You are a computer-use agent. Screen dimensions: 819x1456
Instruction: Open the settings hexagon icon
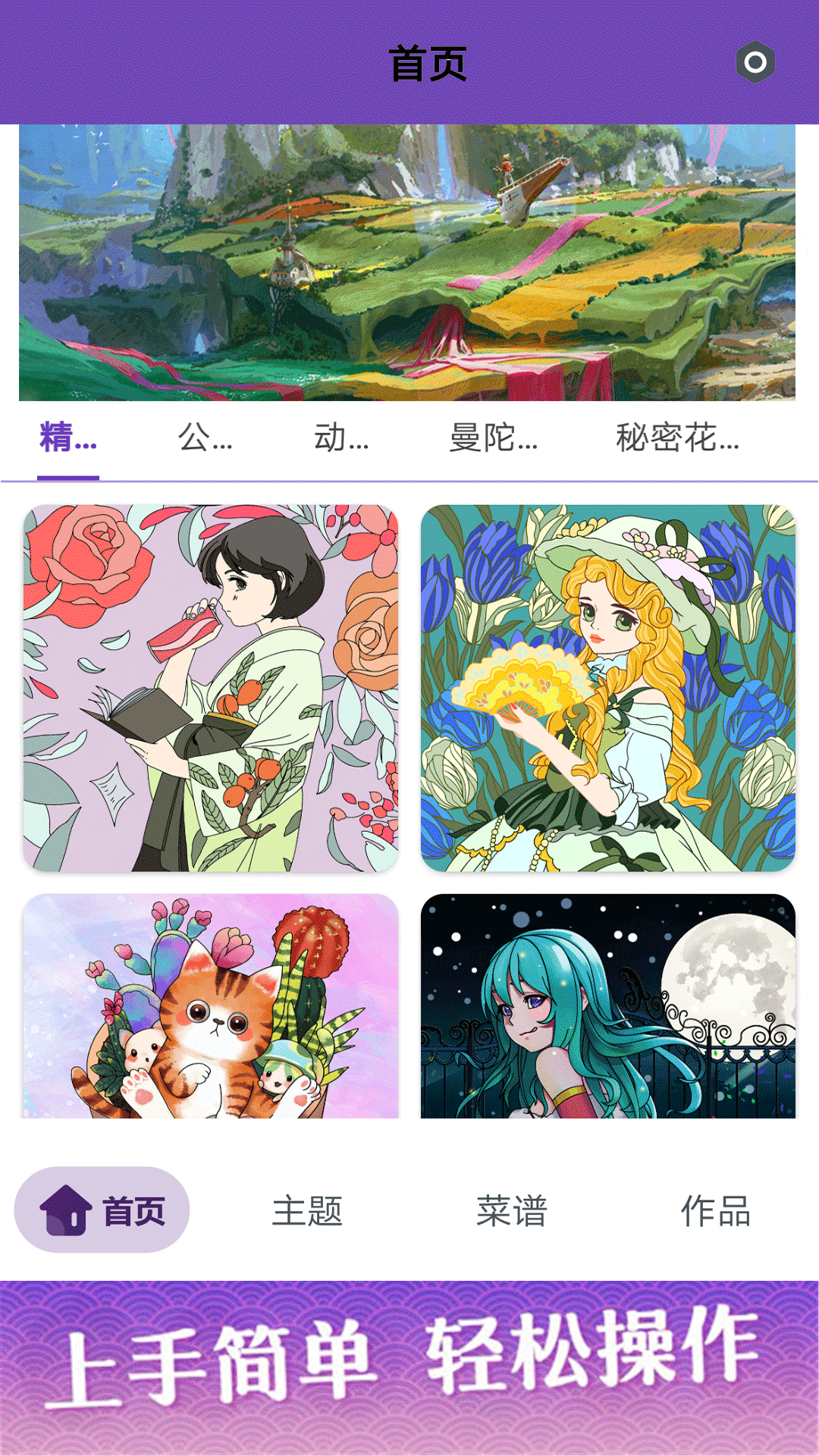[755, 62]
